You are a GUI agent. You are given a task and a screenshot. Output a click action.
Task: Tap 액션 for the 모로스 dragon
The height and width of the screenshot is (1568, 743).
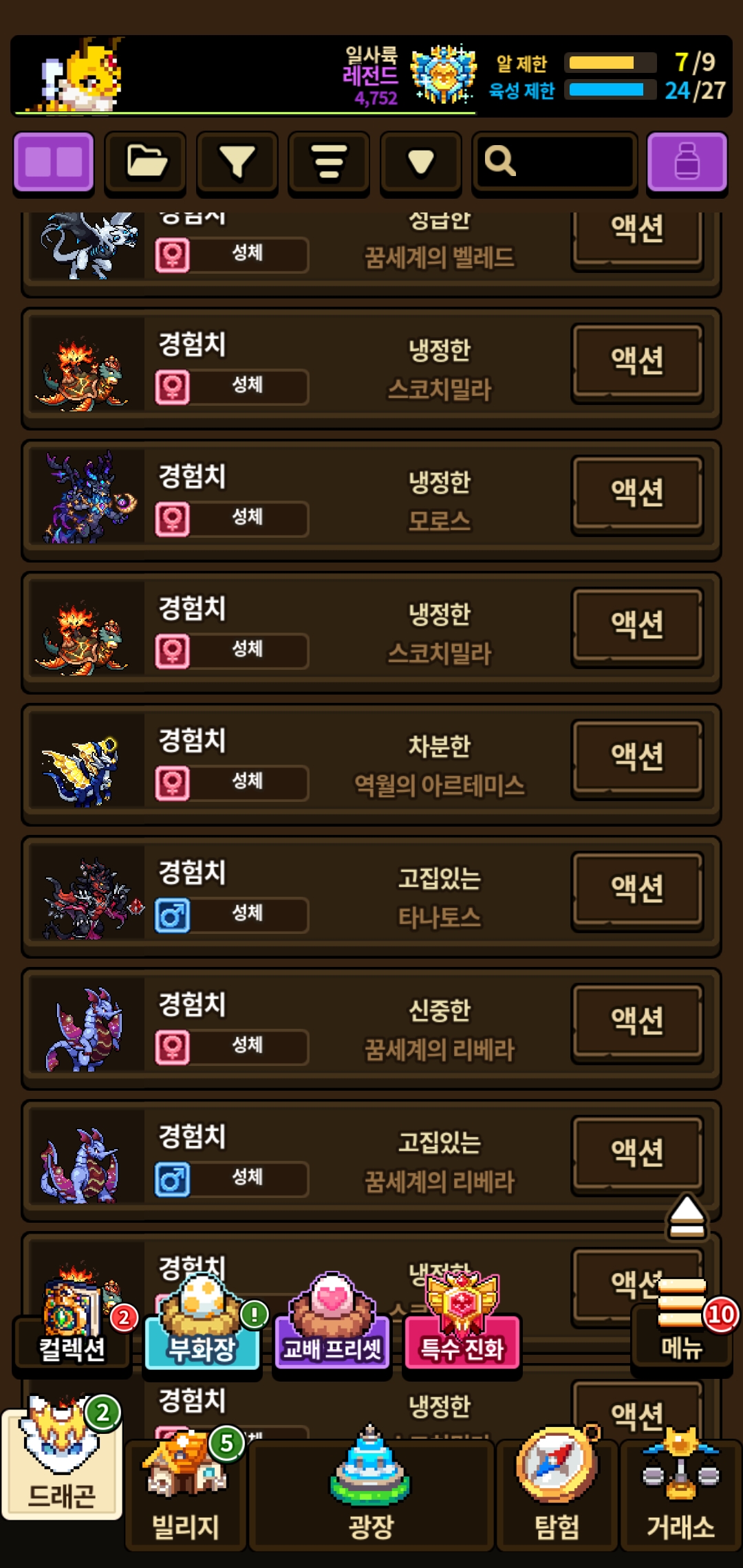(637, 493)
